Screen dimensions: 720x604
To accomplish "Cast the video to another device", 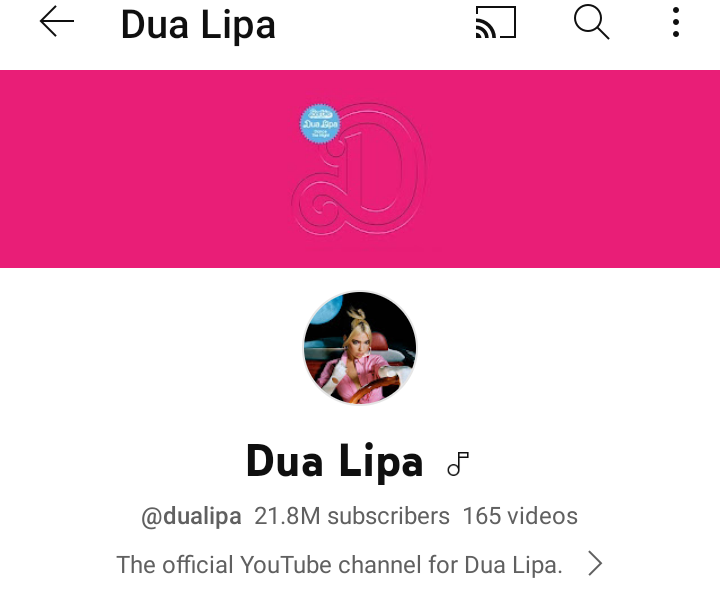I will tap(495, 23).
